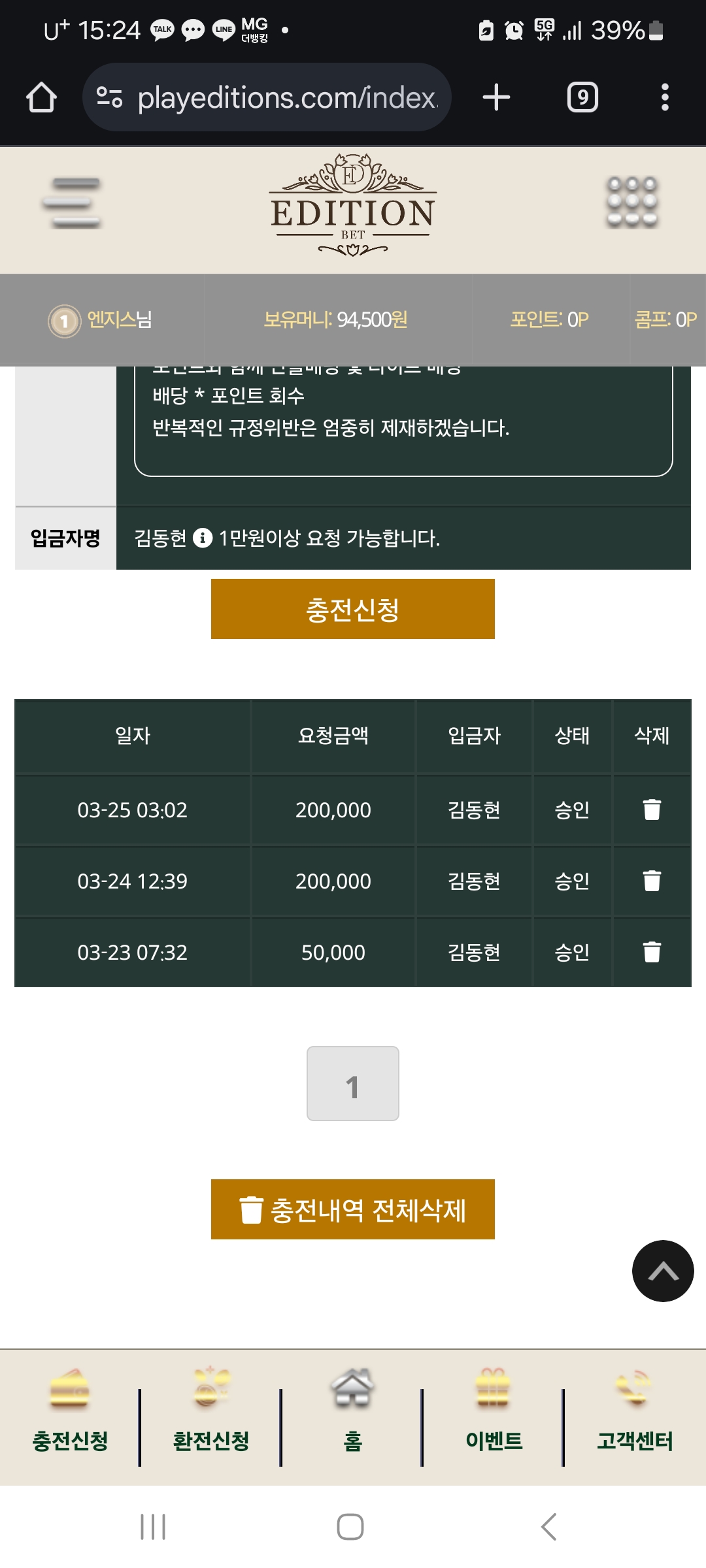
Task: Select page 1 in pagination
Action: click(x=353, y=1084)
